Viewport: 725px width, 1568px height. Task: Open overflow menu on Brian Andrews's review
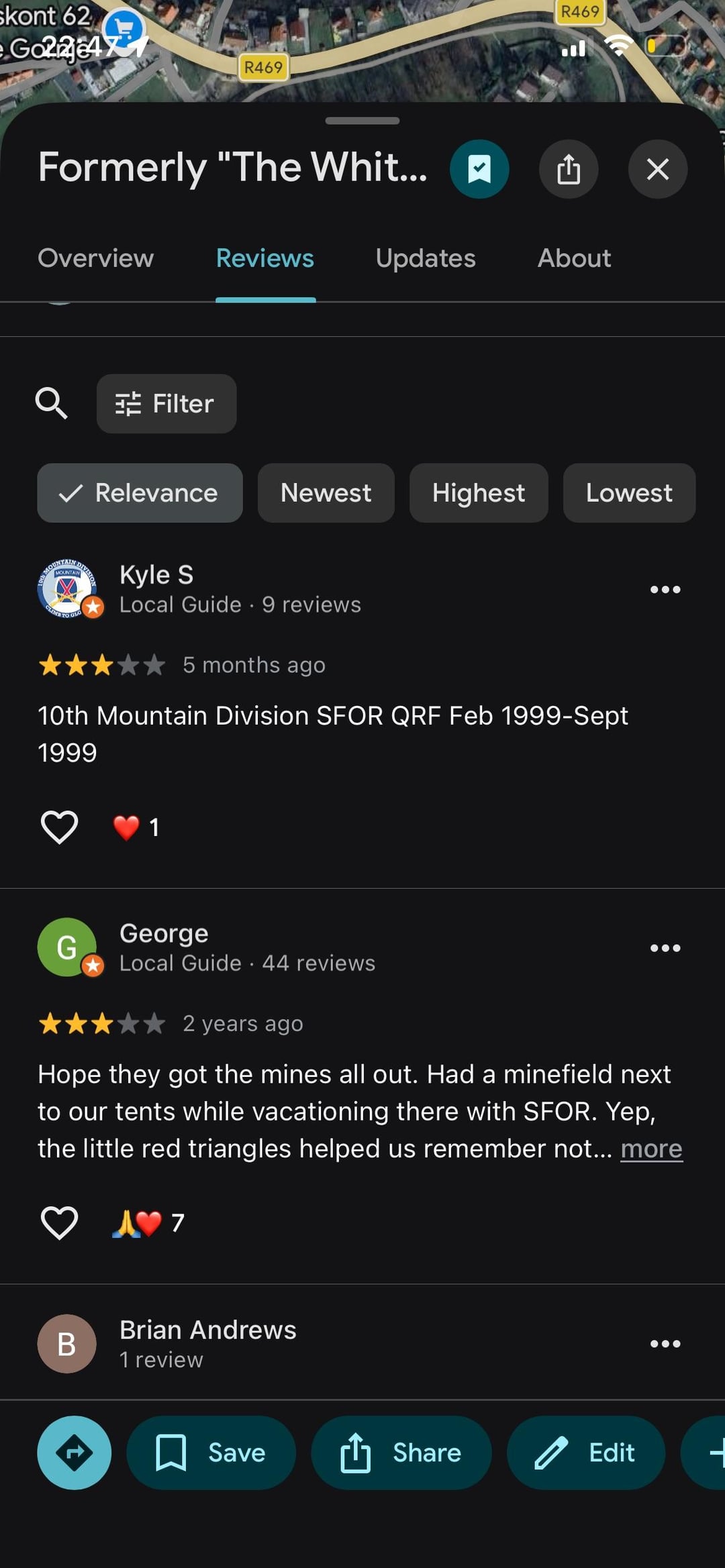point(665,1343)
